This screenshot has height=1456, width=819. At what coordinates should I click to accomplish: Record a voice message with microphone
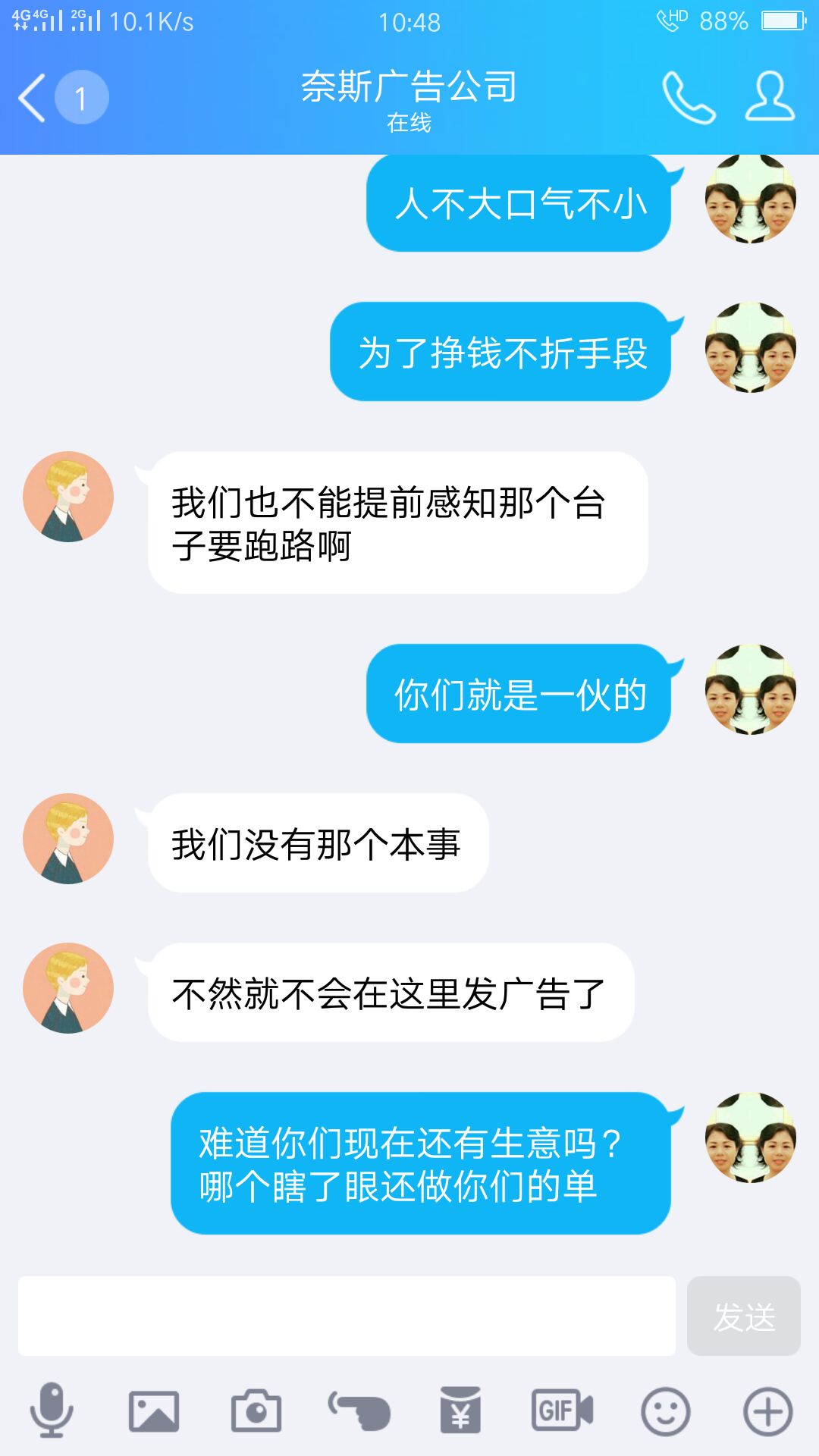(52, 1410)
